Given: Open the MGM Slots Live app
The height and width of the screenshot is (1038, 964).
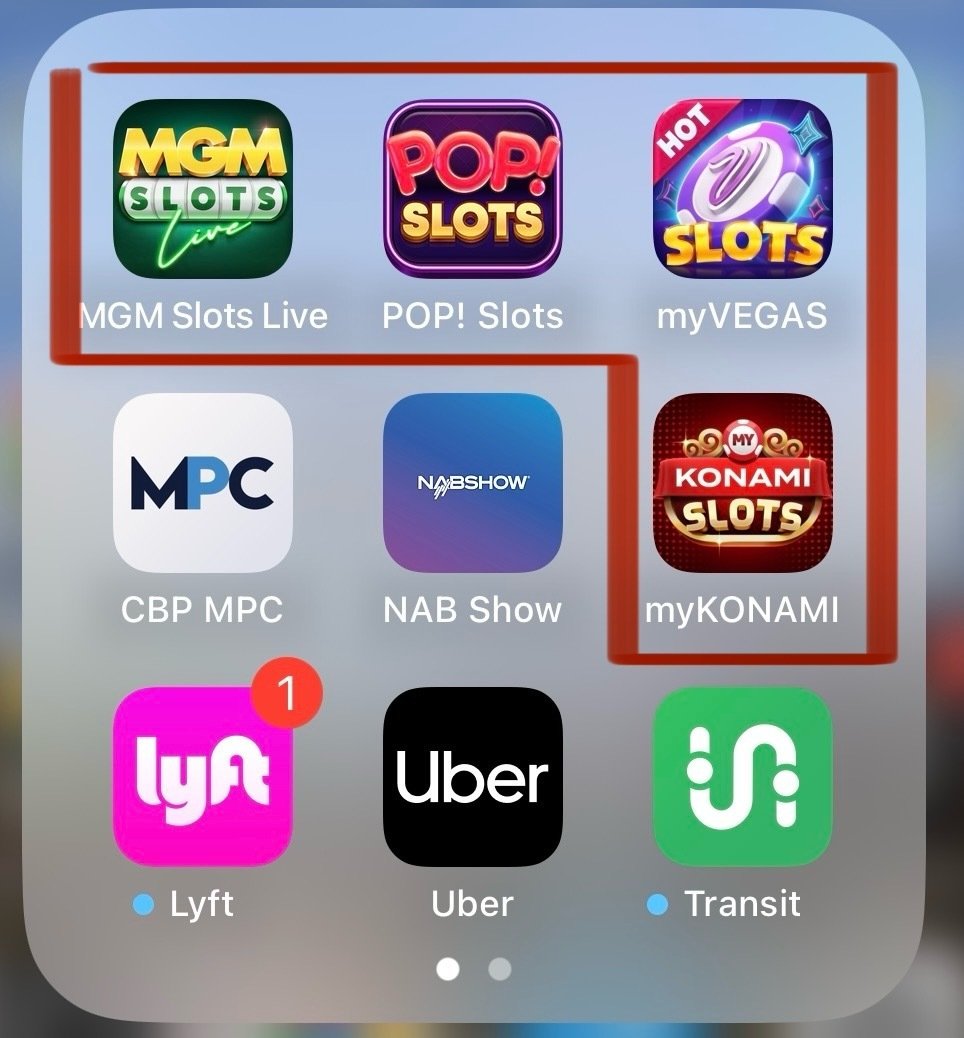Looking at the screenshot, I should click(203, 188).
